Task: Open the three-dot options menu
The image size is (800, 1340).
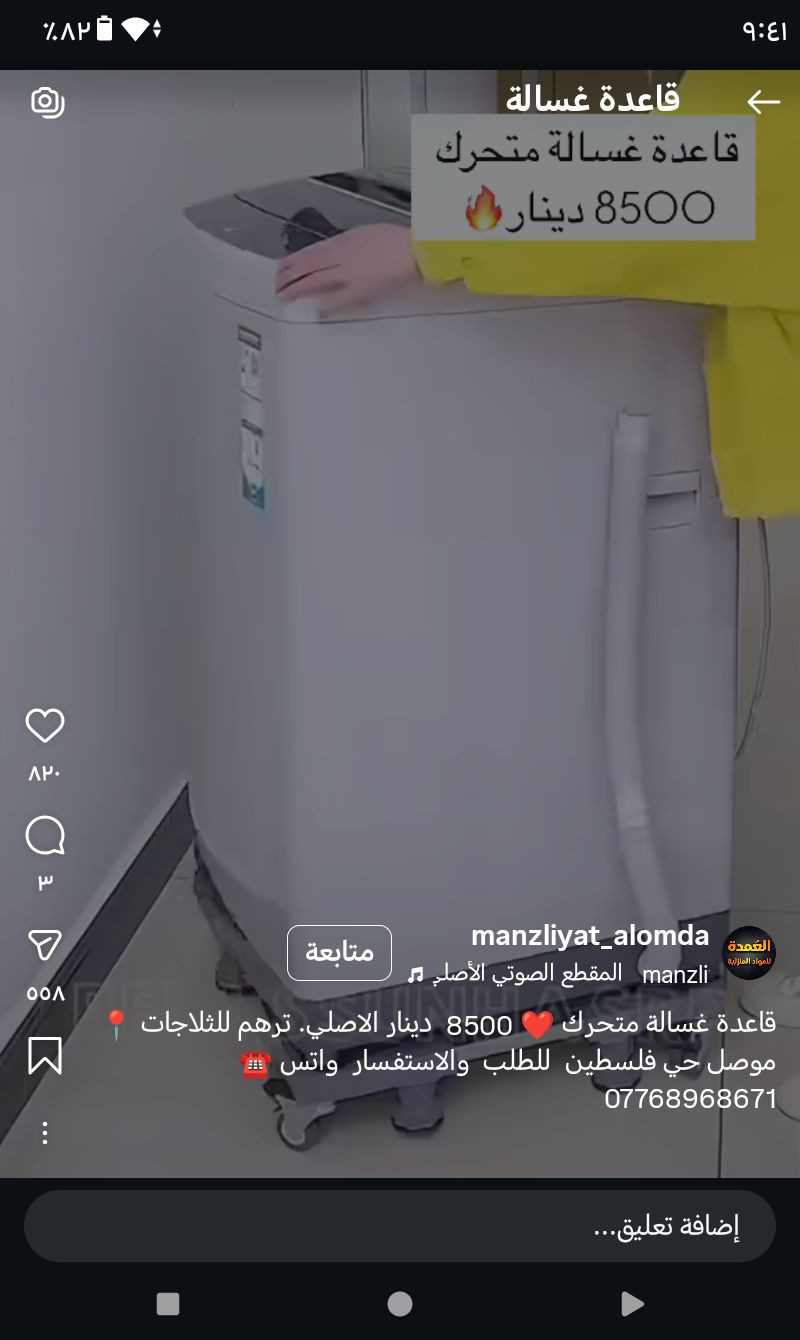Action: tap(45, 1133)
